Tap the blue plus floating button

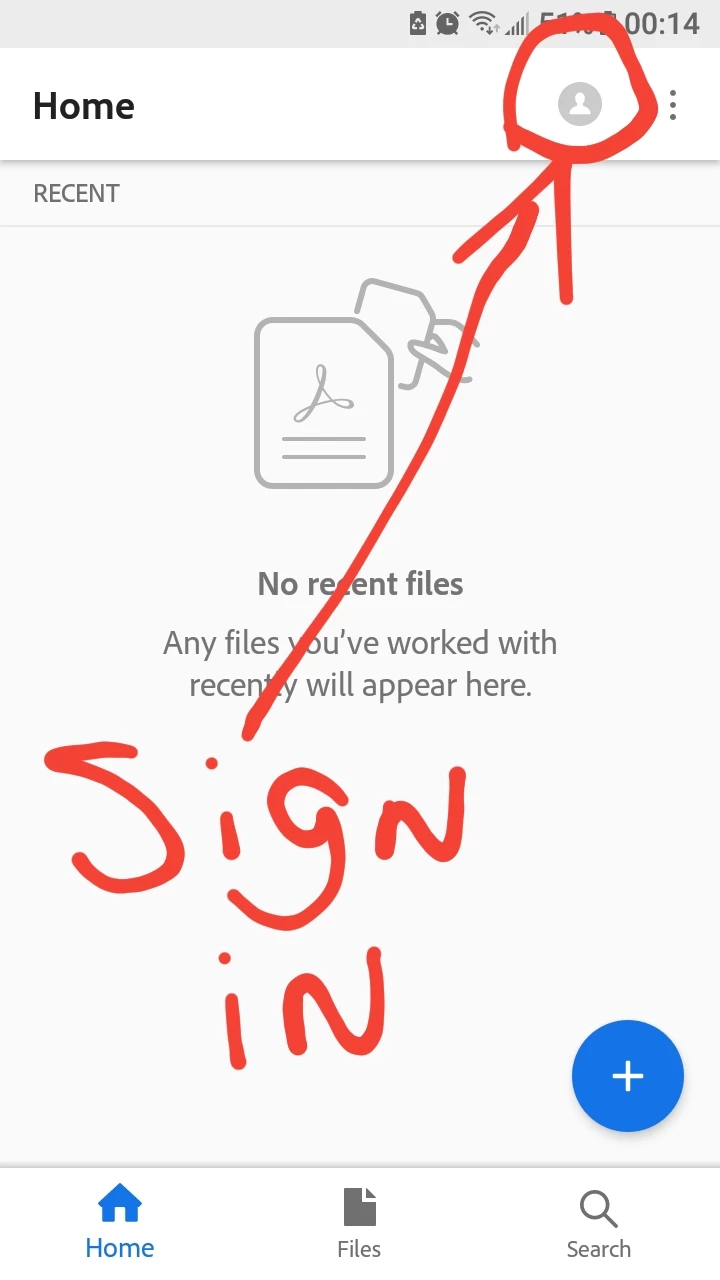click(x=628, y=1076)
